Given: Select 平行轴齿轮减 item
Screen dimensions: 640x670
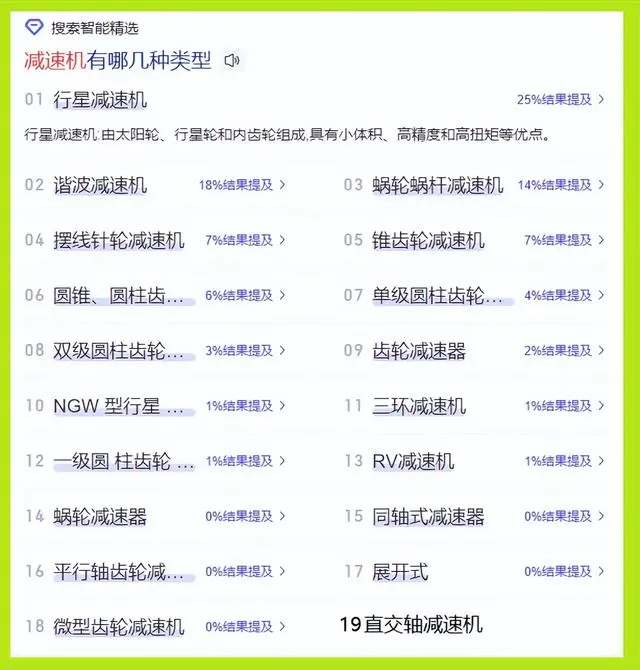Looking at the screenshot, I should click(x=118, y=572).
